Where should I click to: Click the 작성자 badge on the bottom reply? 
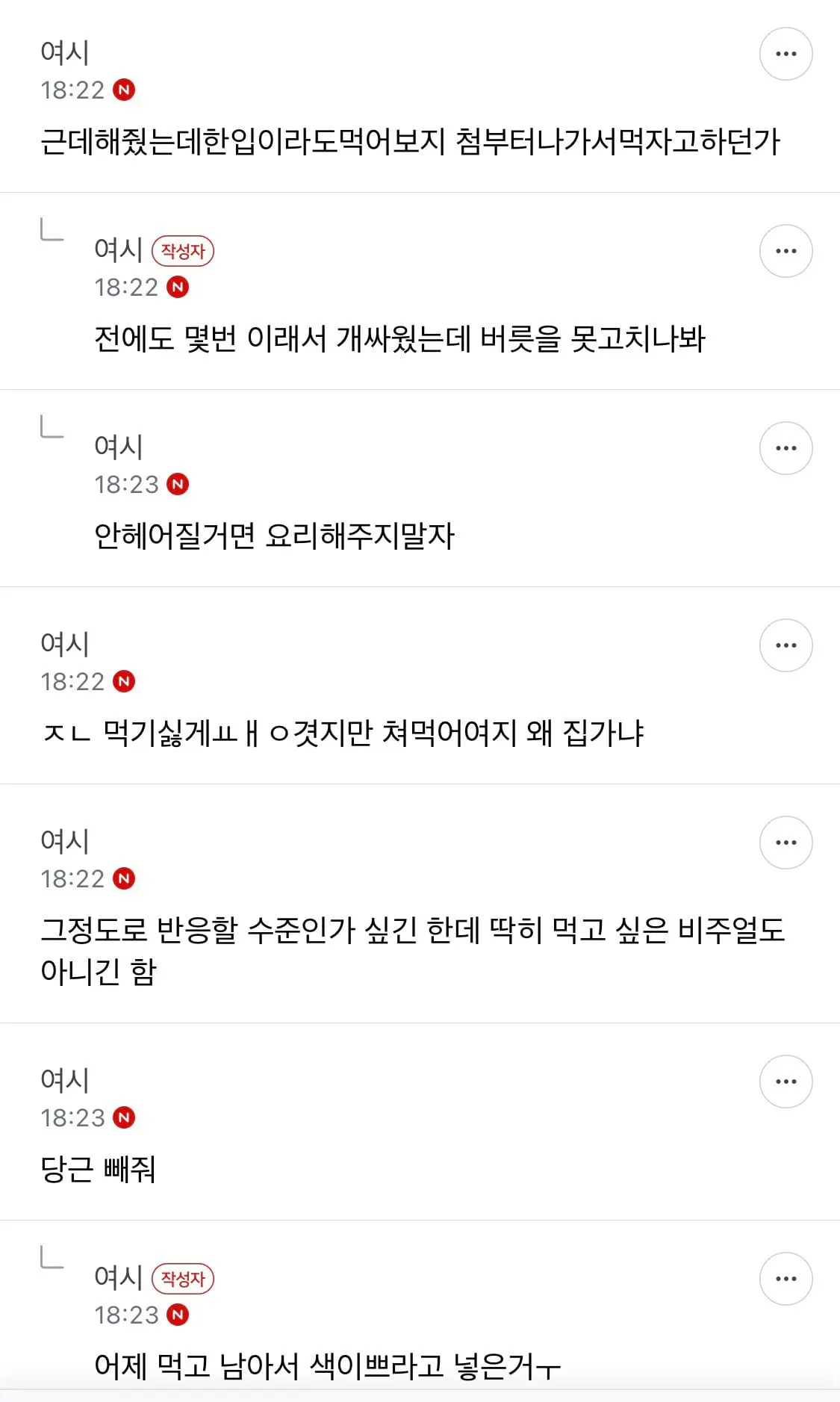pos(184,1279)
